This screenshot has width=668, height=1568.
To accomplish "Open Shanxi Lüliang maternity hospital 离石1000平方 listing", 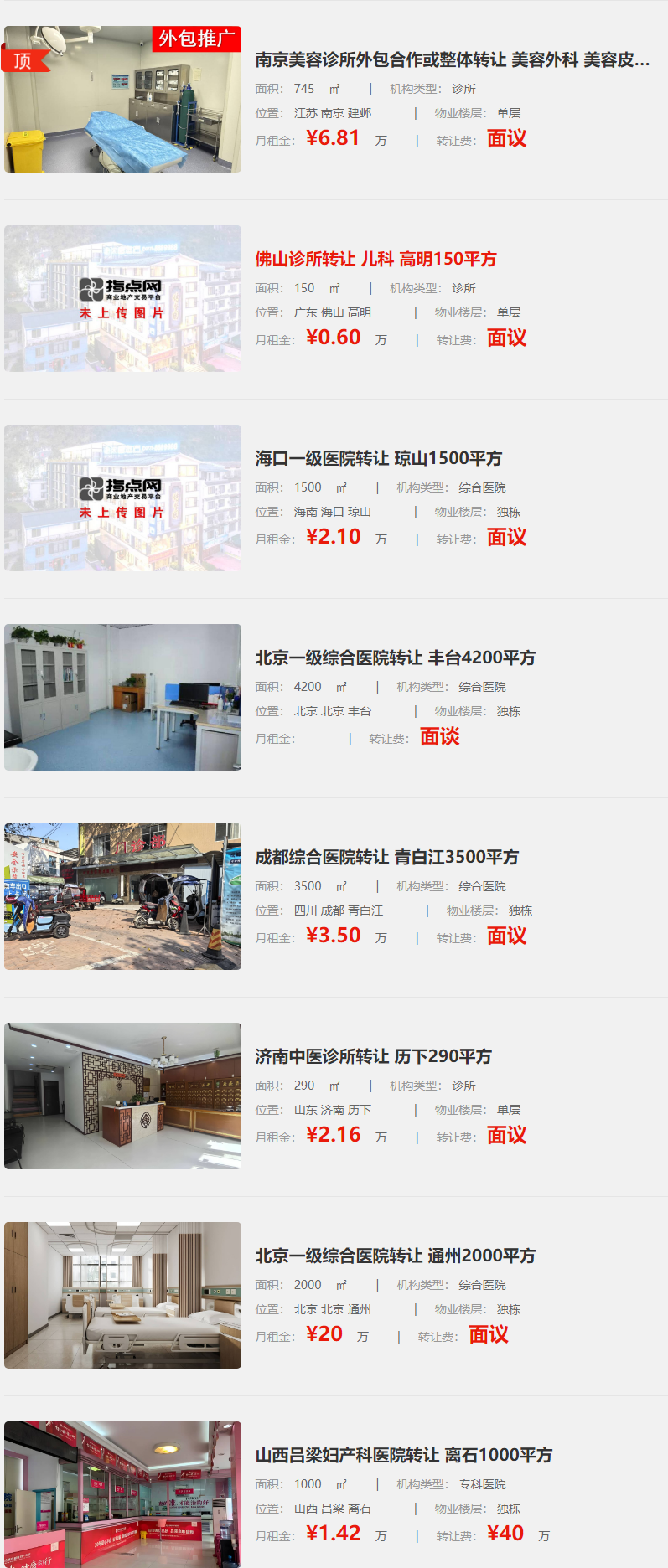I will click(403, 1456).
